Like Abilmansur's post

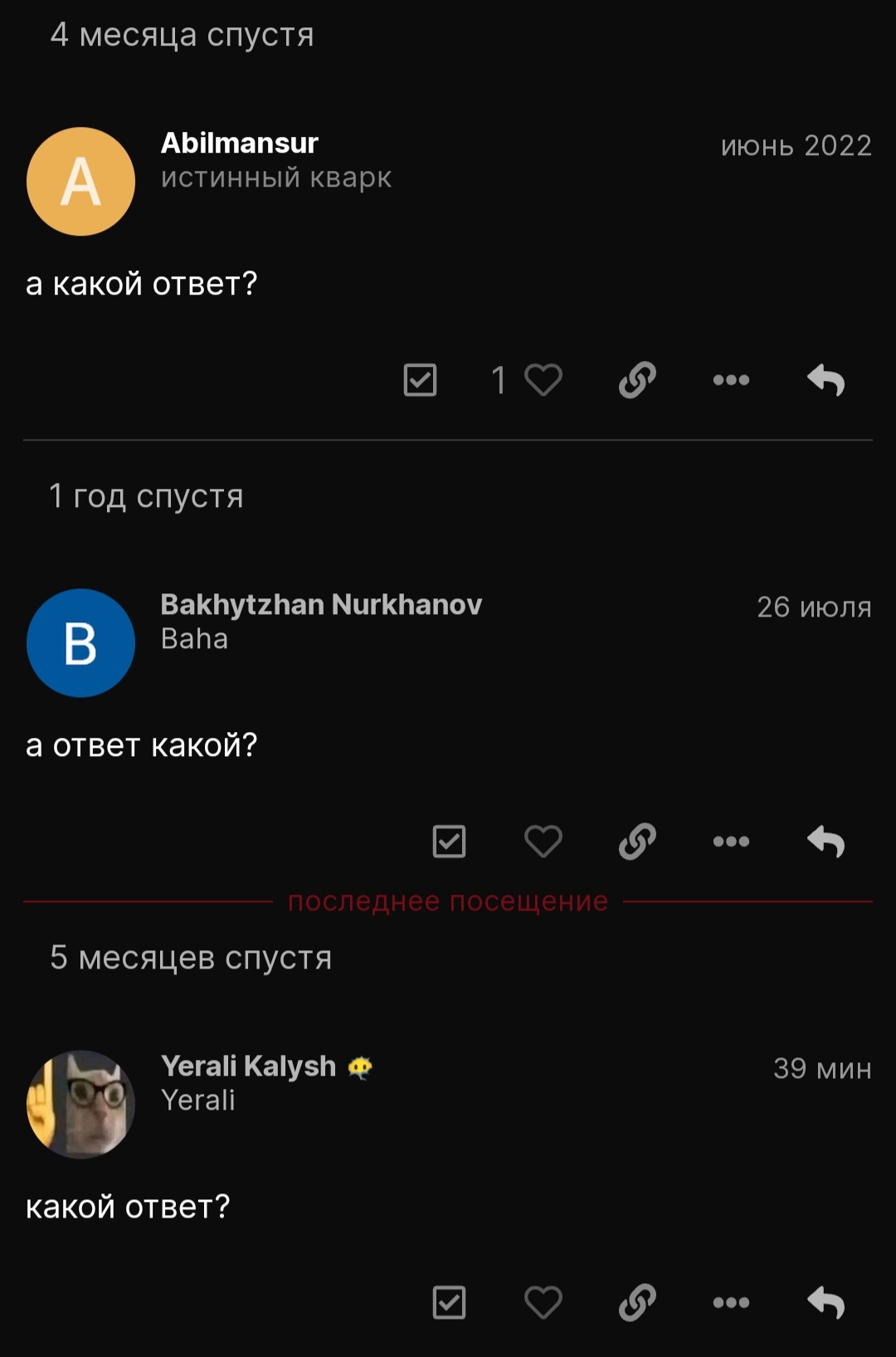point(543,380)
